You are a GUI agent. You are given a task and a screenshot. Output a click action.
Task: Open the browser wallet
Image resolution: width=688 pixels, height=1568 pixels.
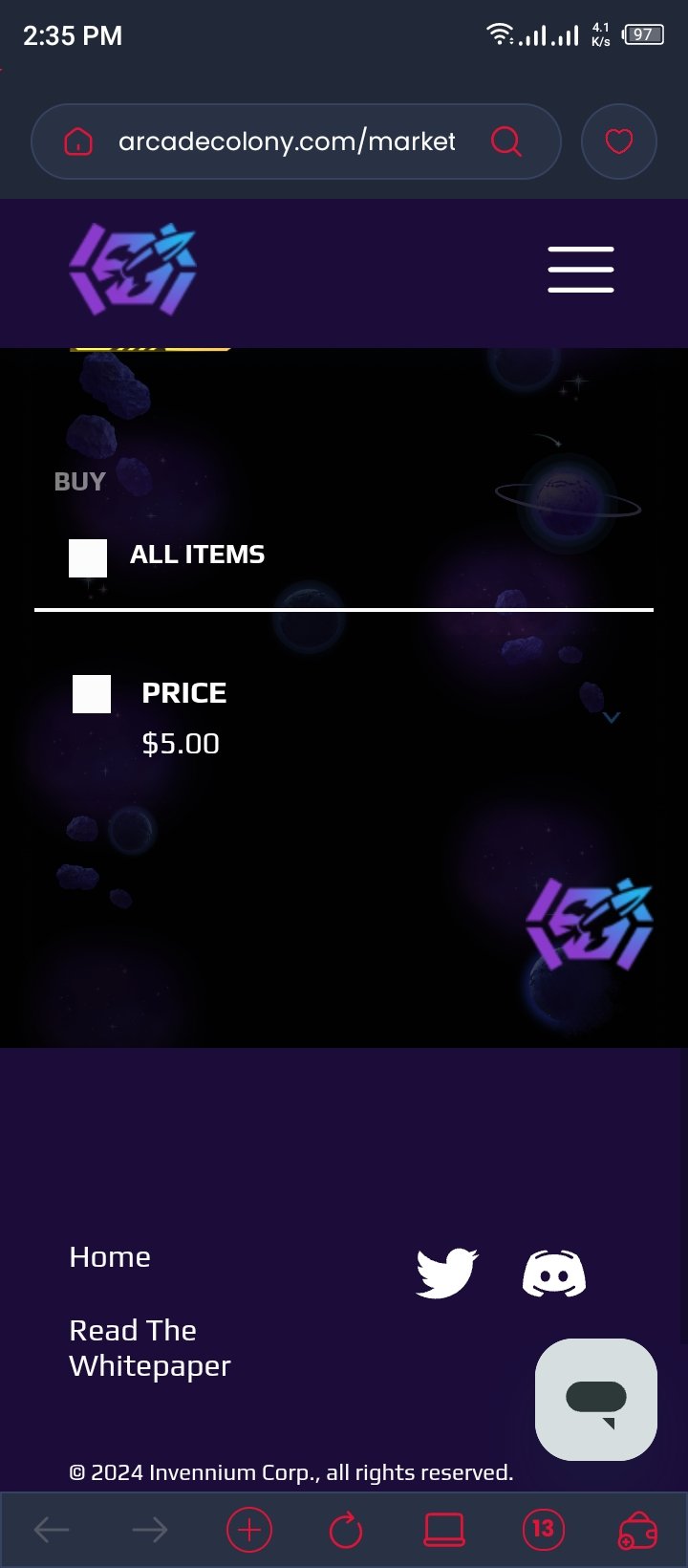(638, 1530)
